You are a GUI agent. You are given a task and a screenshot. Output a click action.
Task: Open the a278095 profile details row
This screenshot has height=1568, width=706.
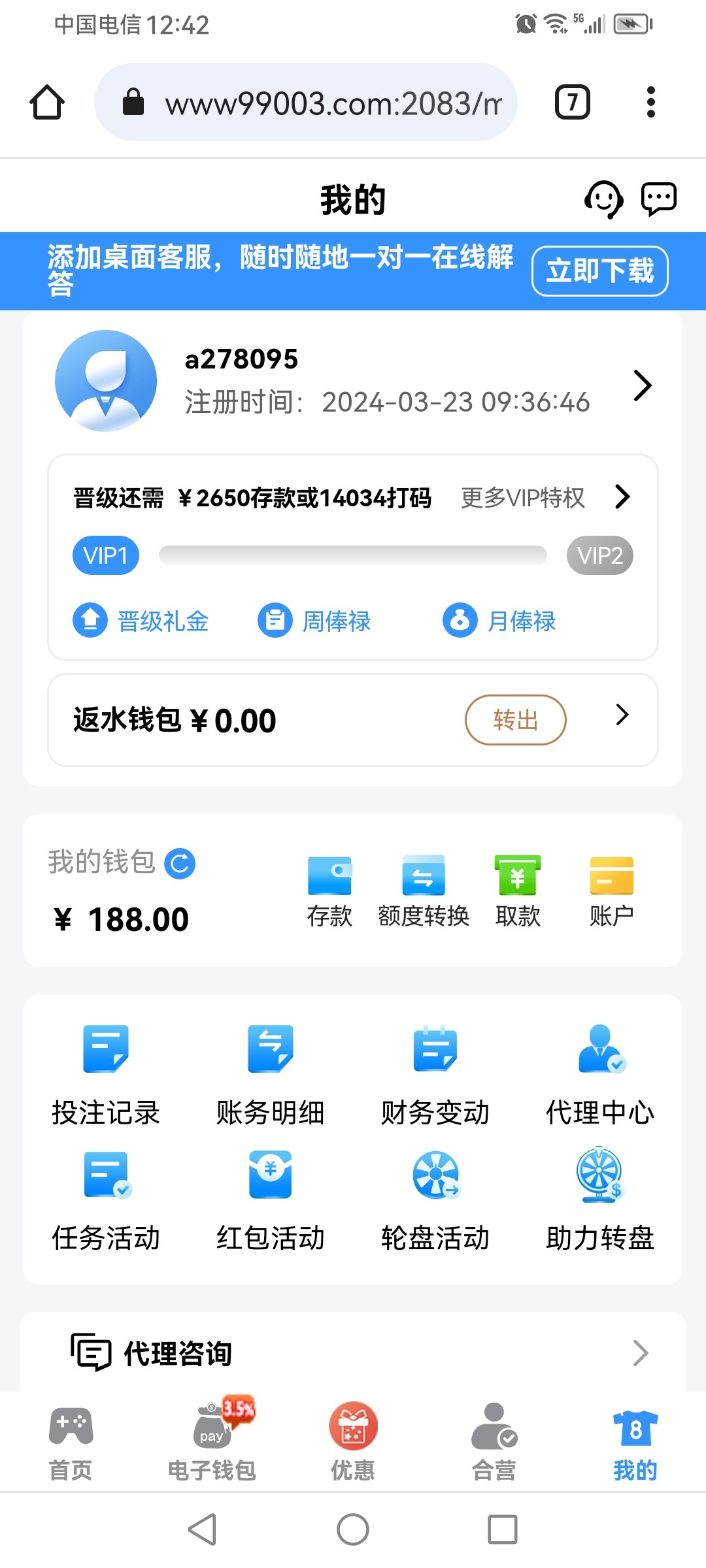tap(353, 382)
